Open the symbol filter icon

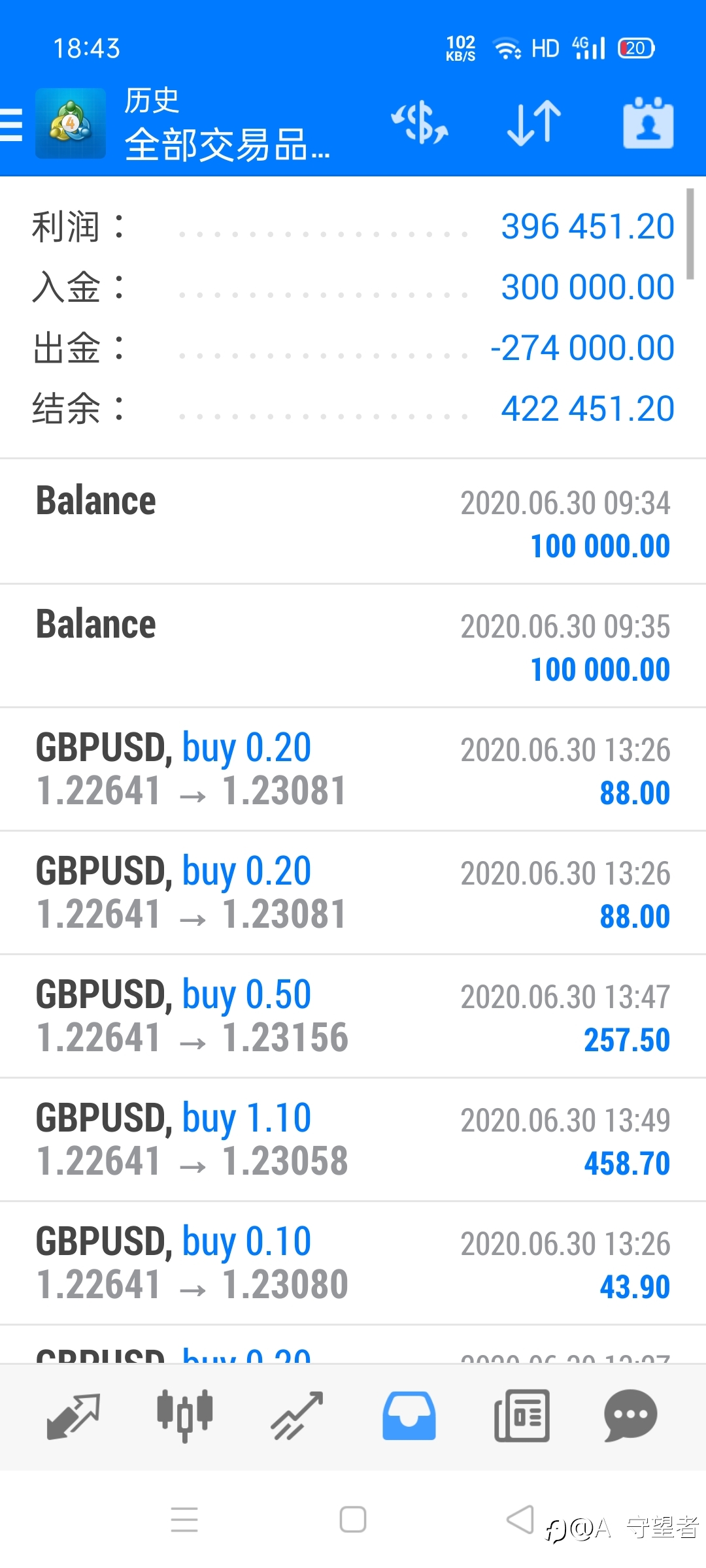pyautogui.click(x=420, y=123)
